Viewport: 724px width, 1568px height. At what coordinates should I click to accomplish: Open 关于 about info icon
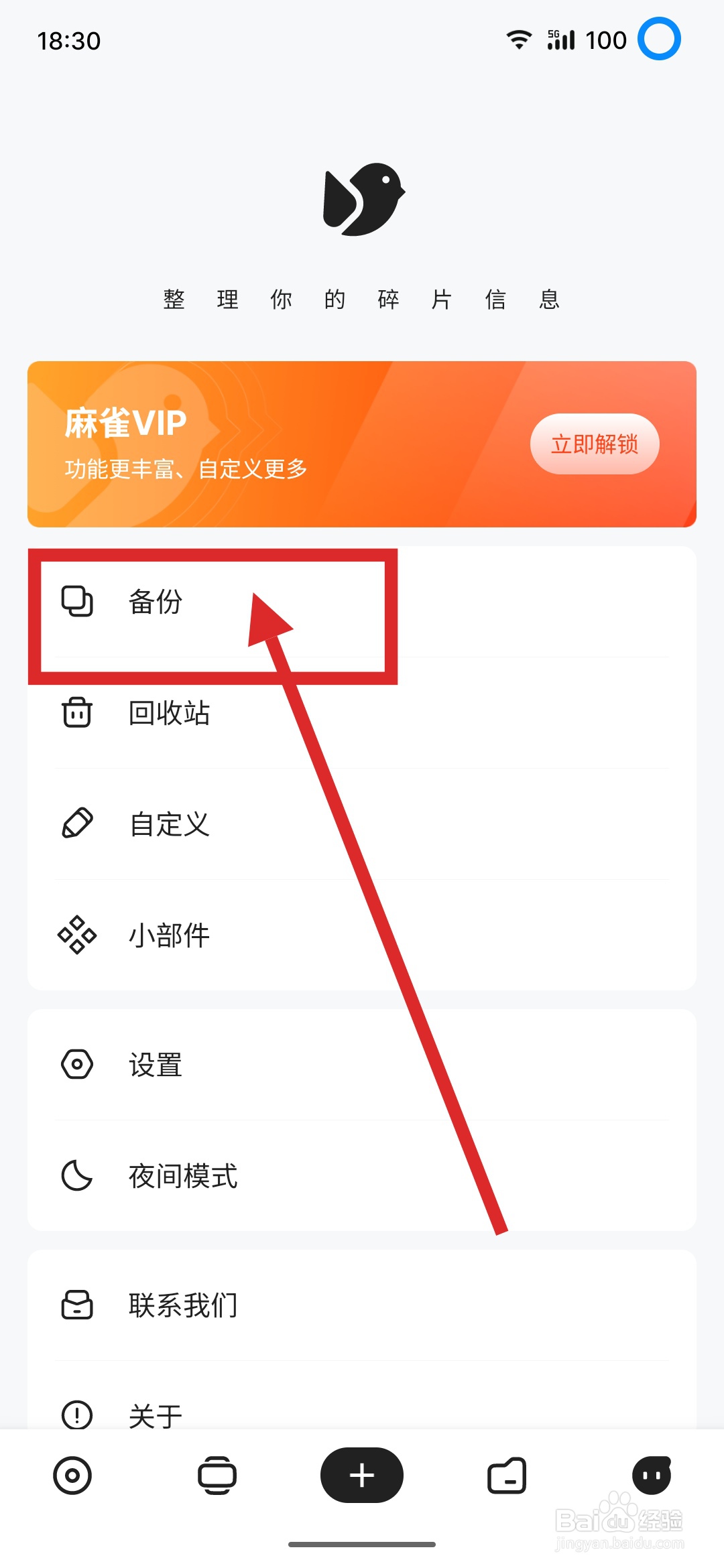[x=76, y=1414]
